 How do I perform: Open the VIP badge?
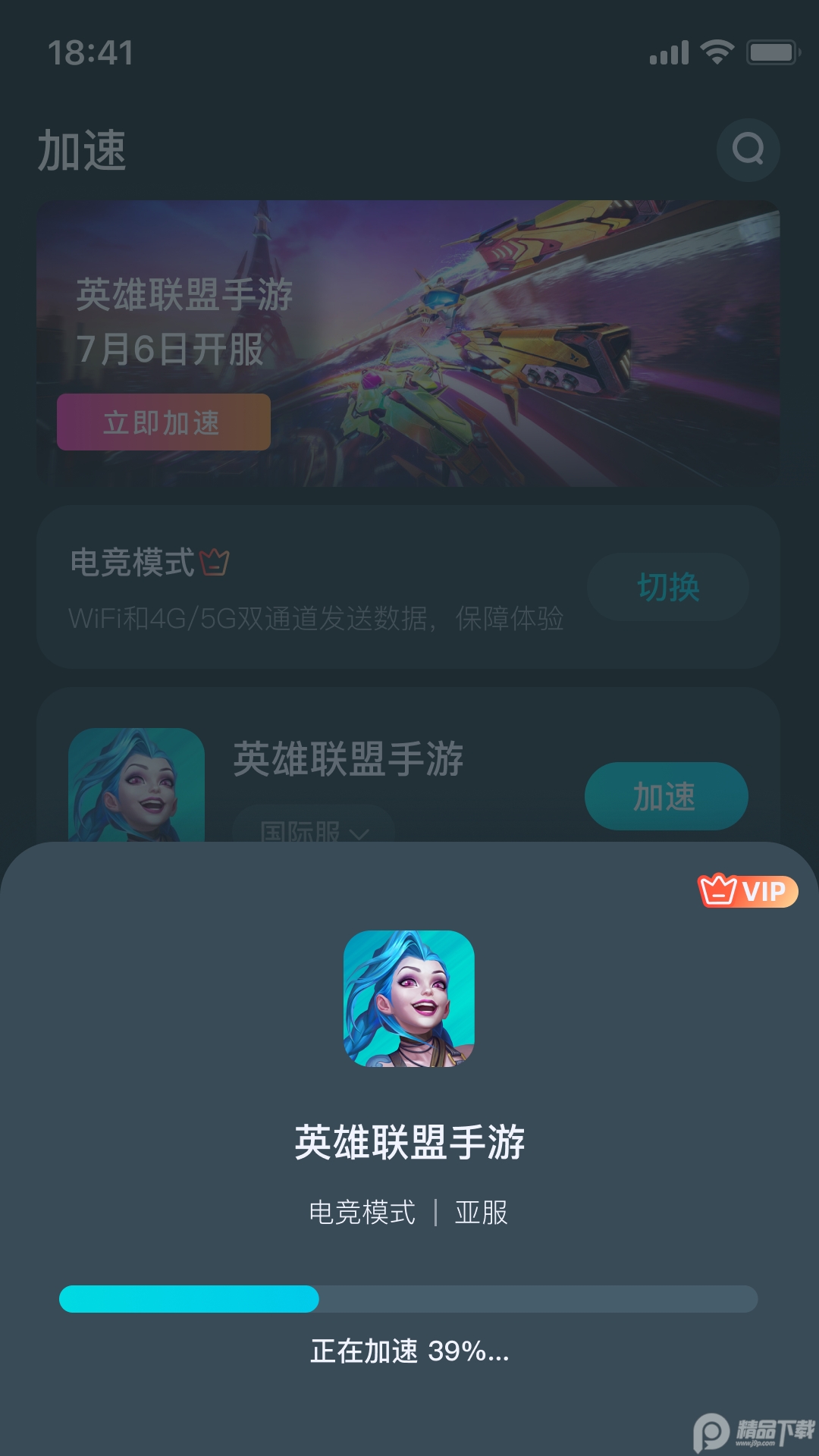pos(748,891)
